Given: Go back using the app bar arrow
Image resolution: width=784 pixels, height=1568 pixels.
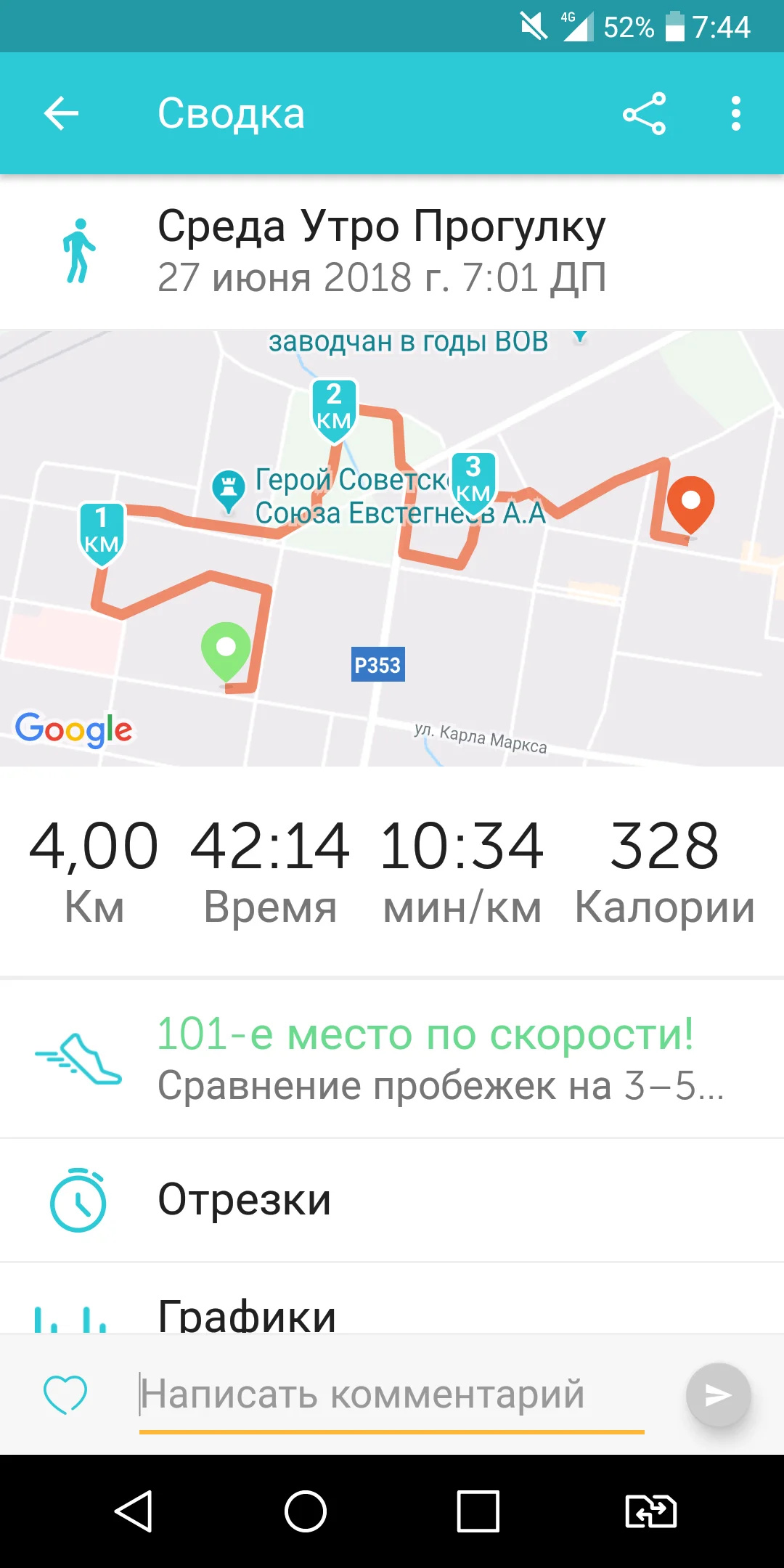Looking at the screenshot, I should (61, 113).
